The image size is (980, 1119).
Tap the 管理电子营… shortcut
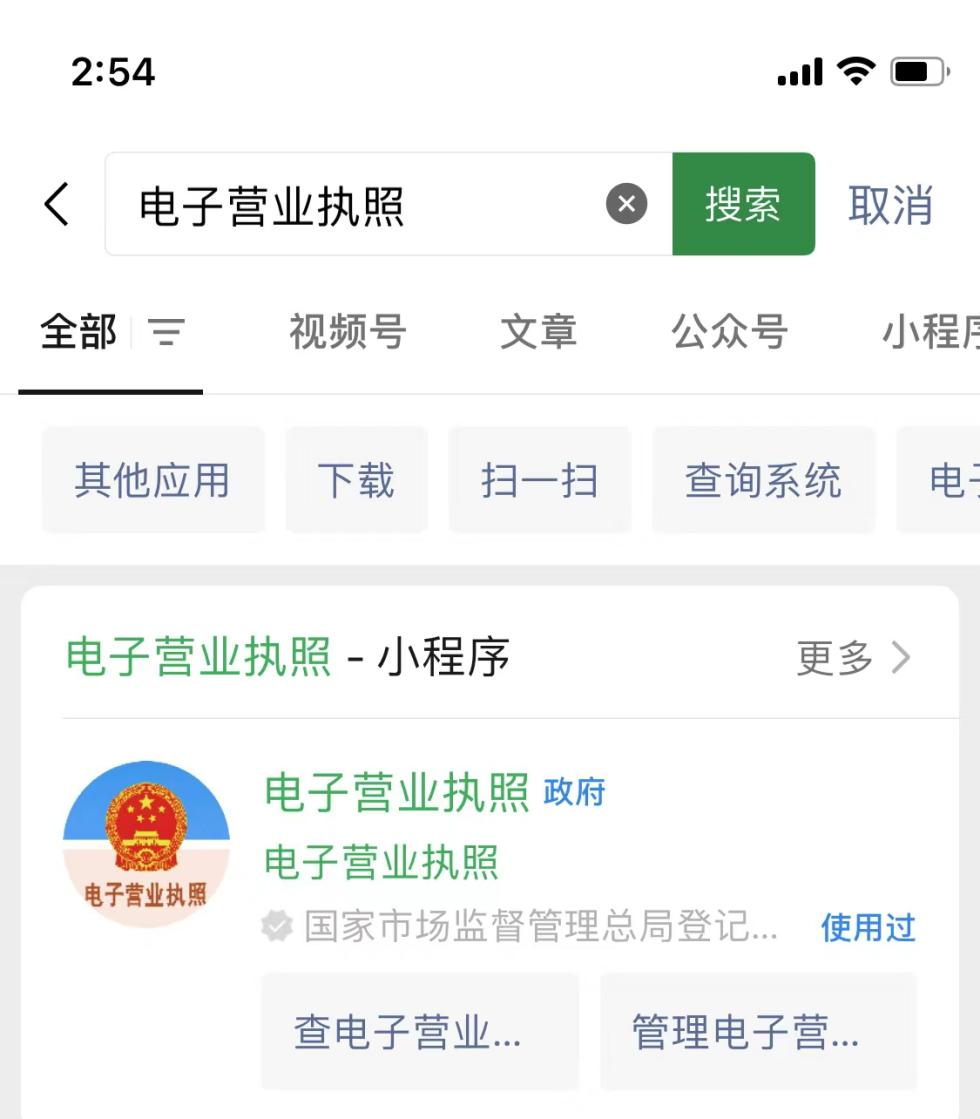[x=758, y=1031]
